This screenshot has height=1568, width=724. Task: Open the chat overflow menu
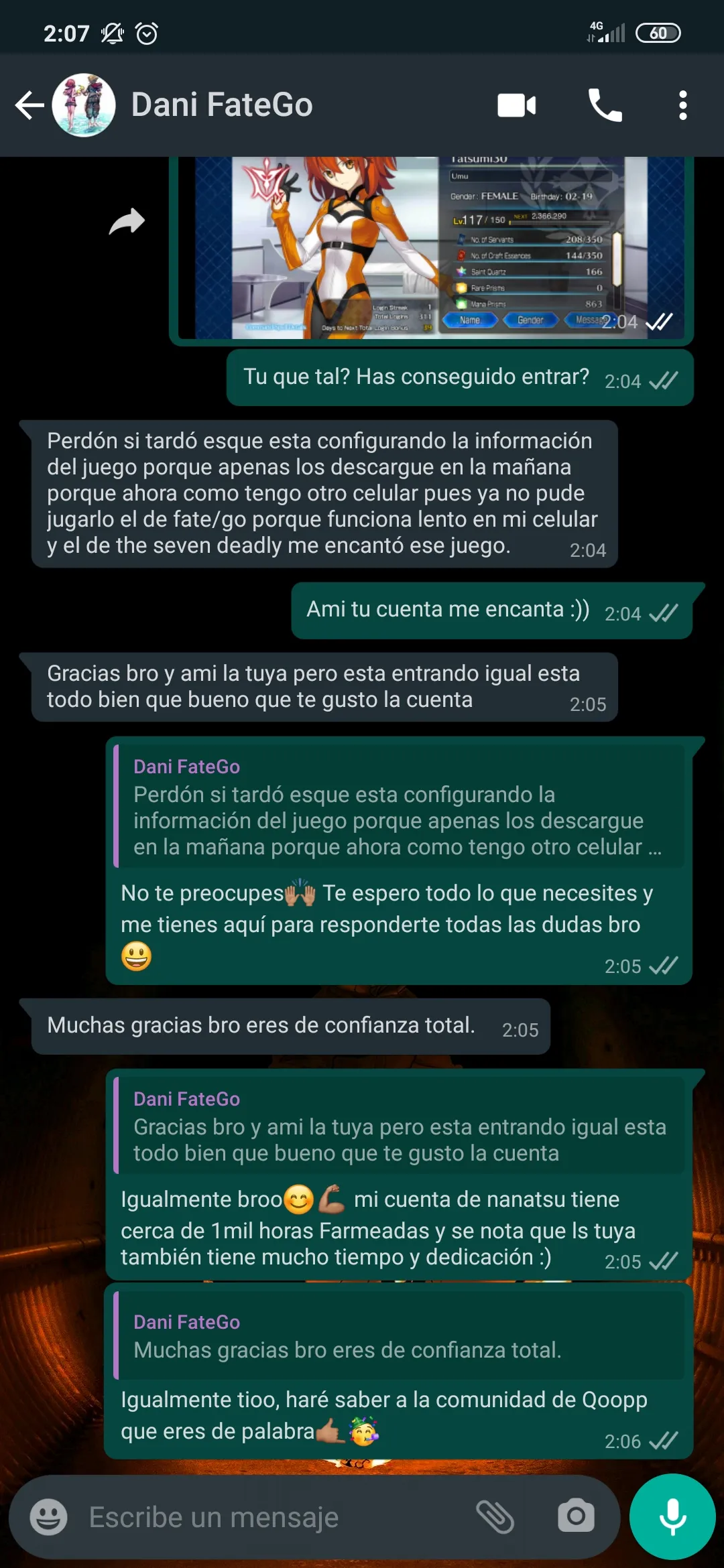[x=682, y=105]
